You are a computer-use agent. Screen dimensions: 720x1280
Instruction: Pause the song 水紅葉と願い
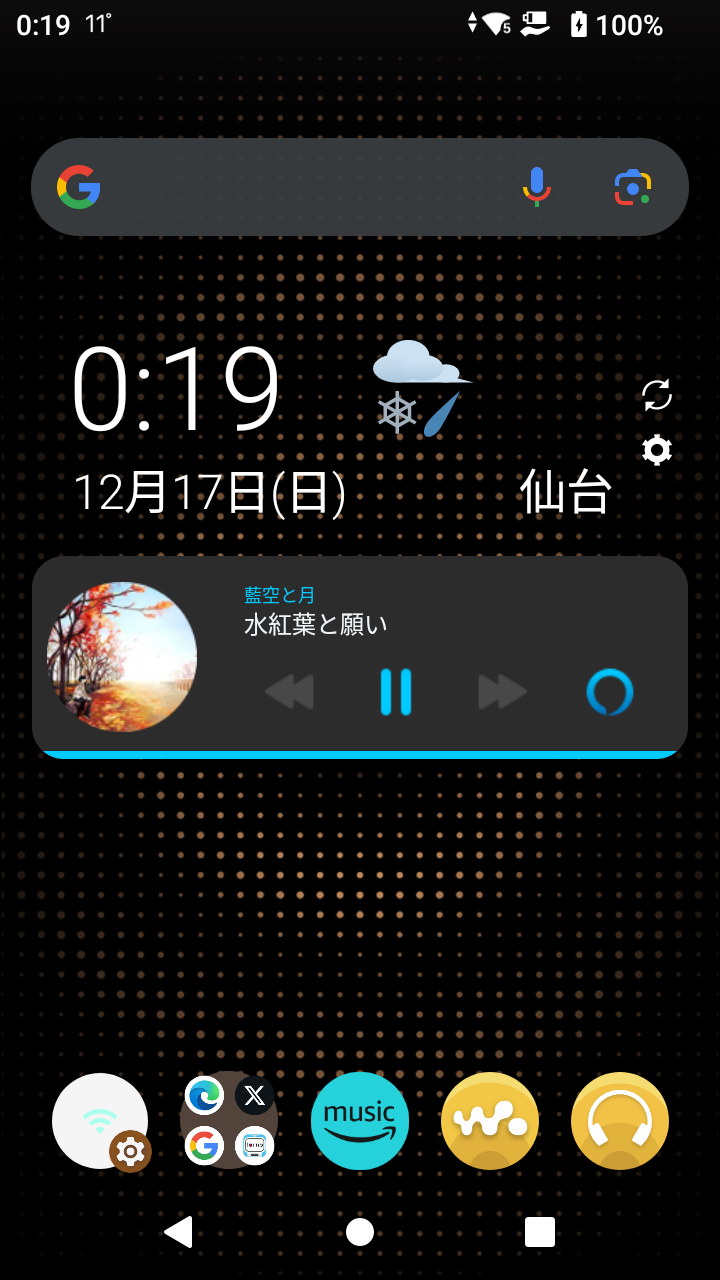tap(396, 692)
